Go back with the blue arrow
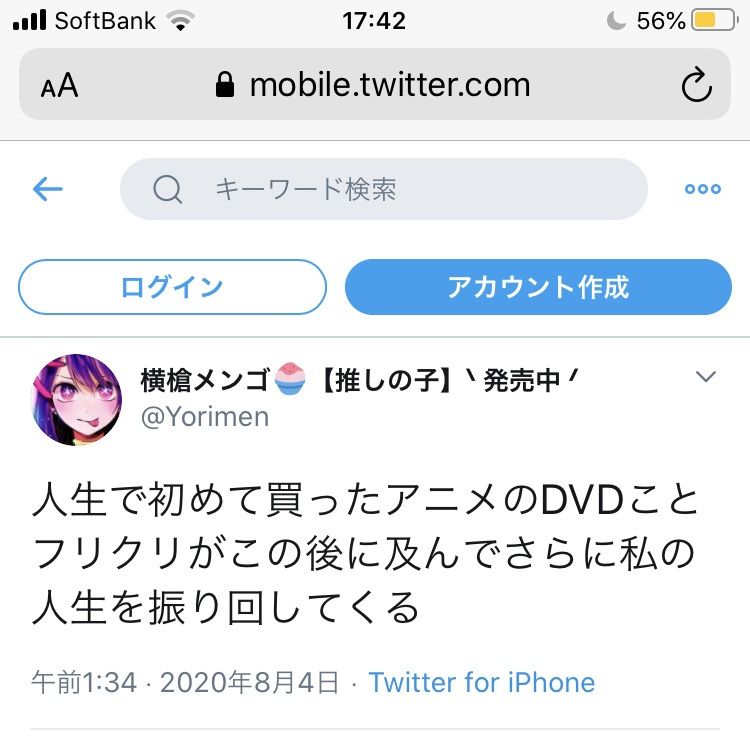Screen dimensions: 750x749 click(48, 189)
